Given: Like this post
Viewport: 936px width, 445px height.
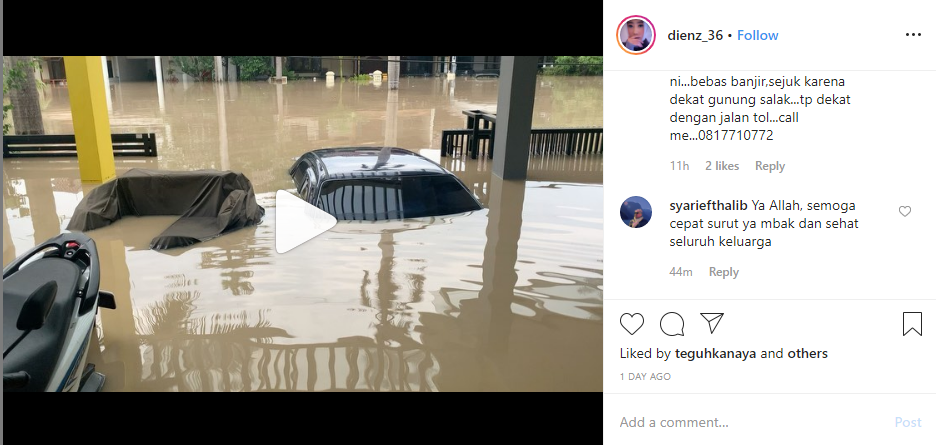Looking at the screenshot, I should (x=632, y=324).
